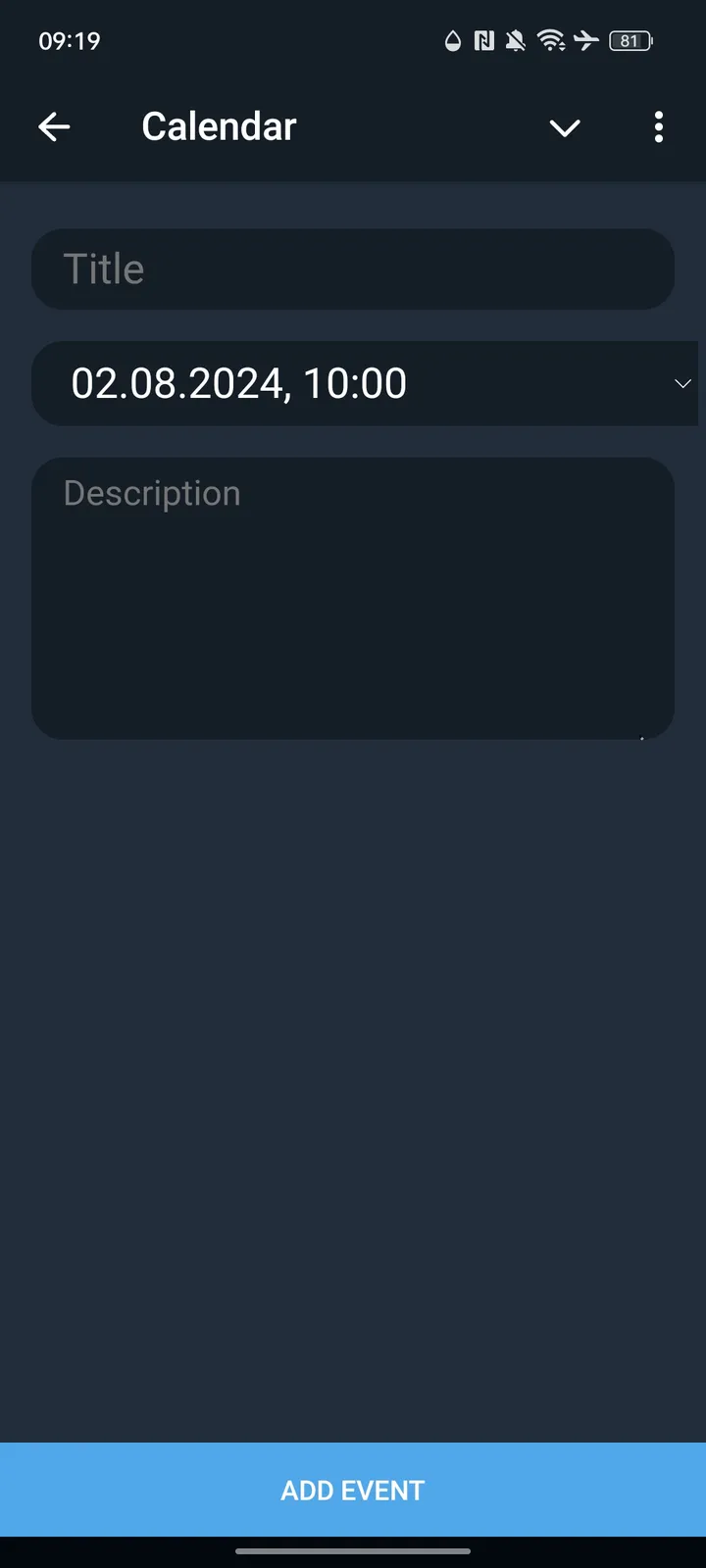Viewport: 706px width, 1568px height.
Task: Open the three-dot overflow menu
Action: click(658, 126)
